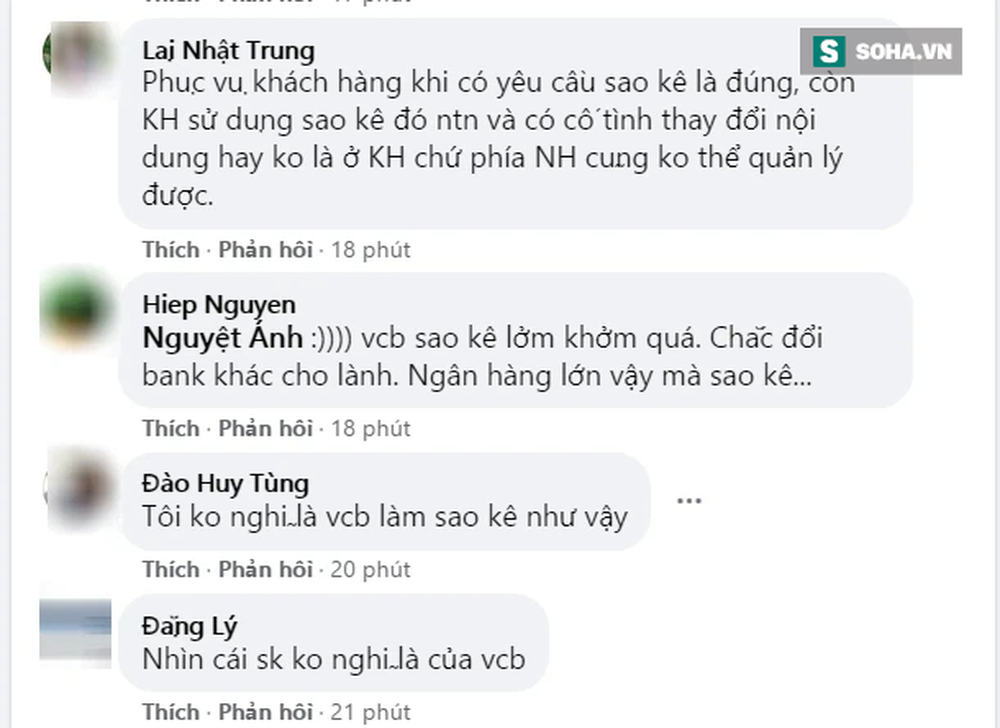Viewport: 1000px width, 728px height.
Task: Open Hiep Nguyen's profile name
Action: click(x=219, y=304)
